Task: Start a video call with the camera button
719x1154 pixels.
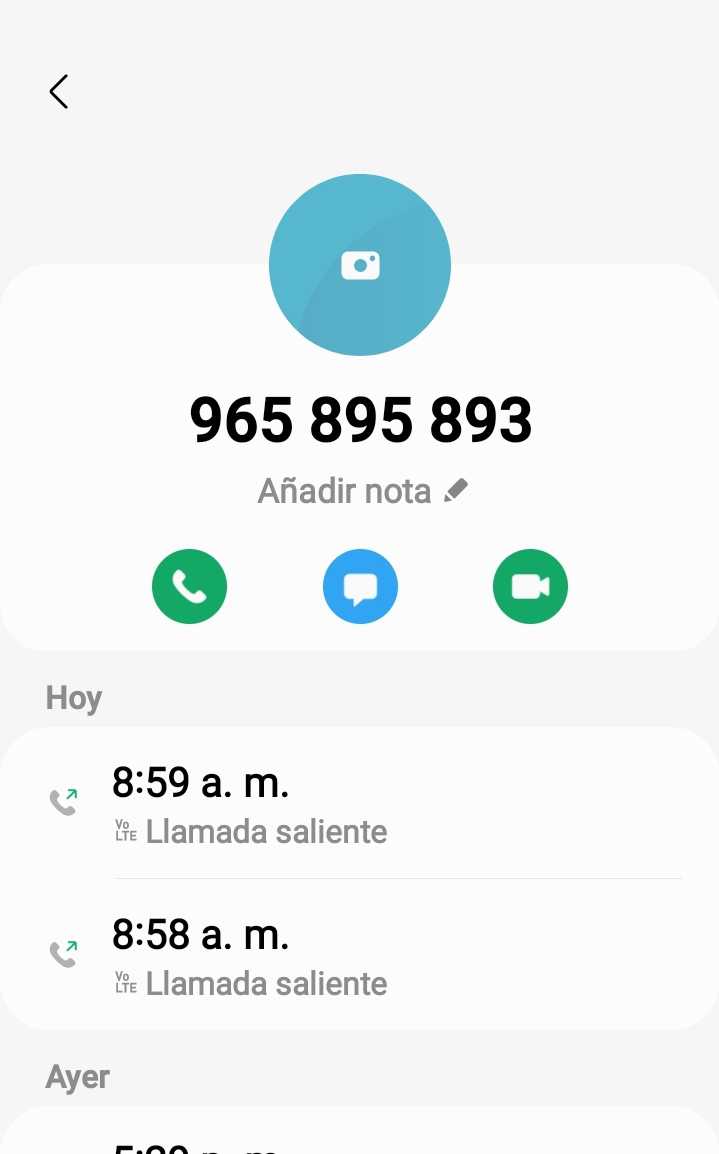Action: (x=530, y=587)
